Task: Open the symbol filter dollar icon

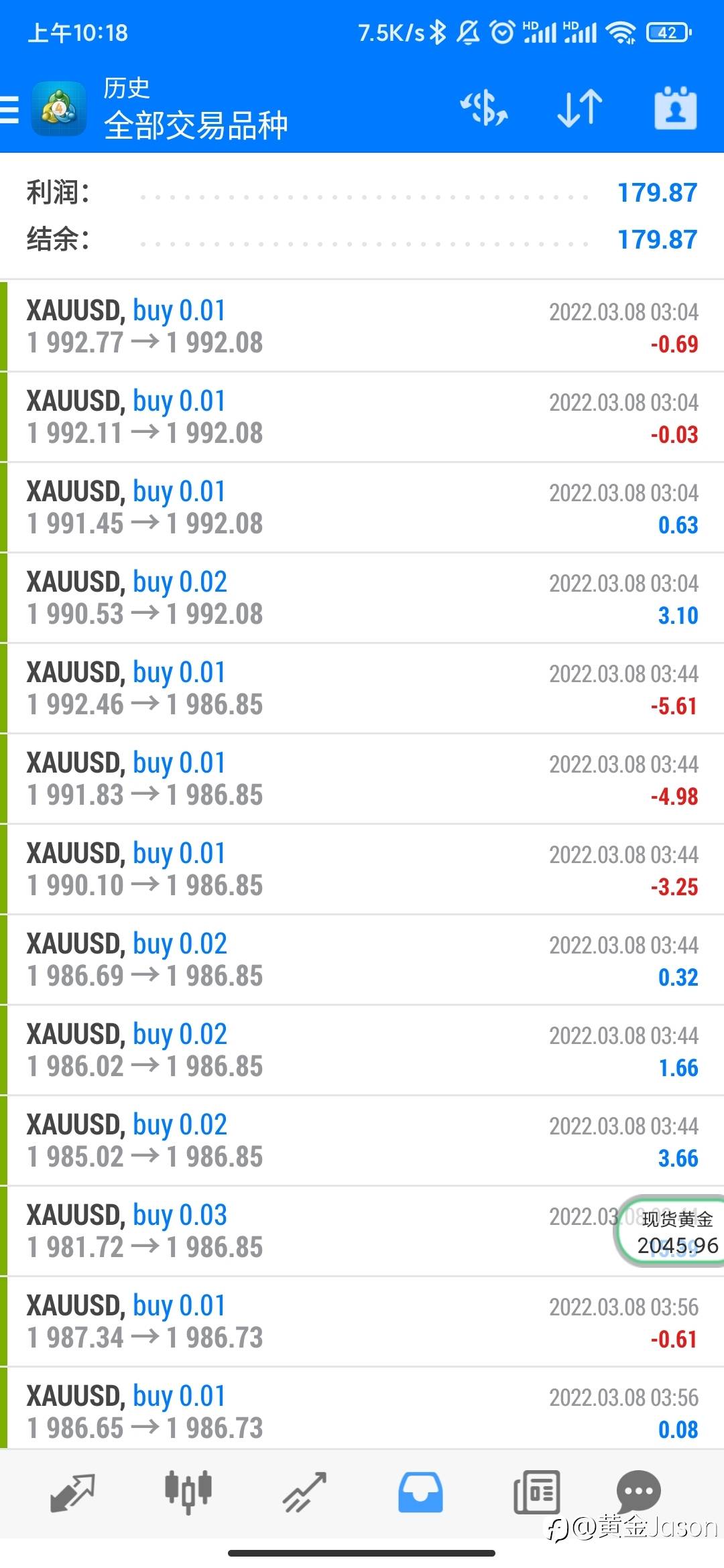Action: pos(484,108)
